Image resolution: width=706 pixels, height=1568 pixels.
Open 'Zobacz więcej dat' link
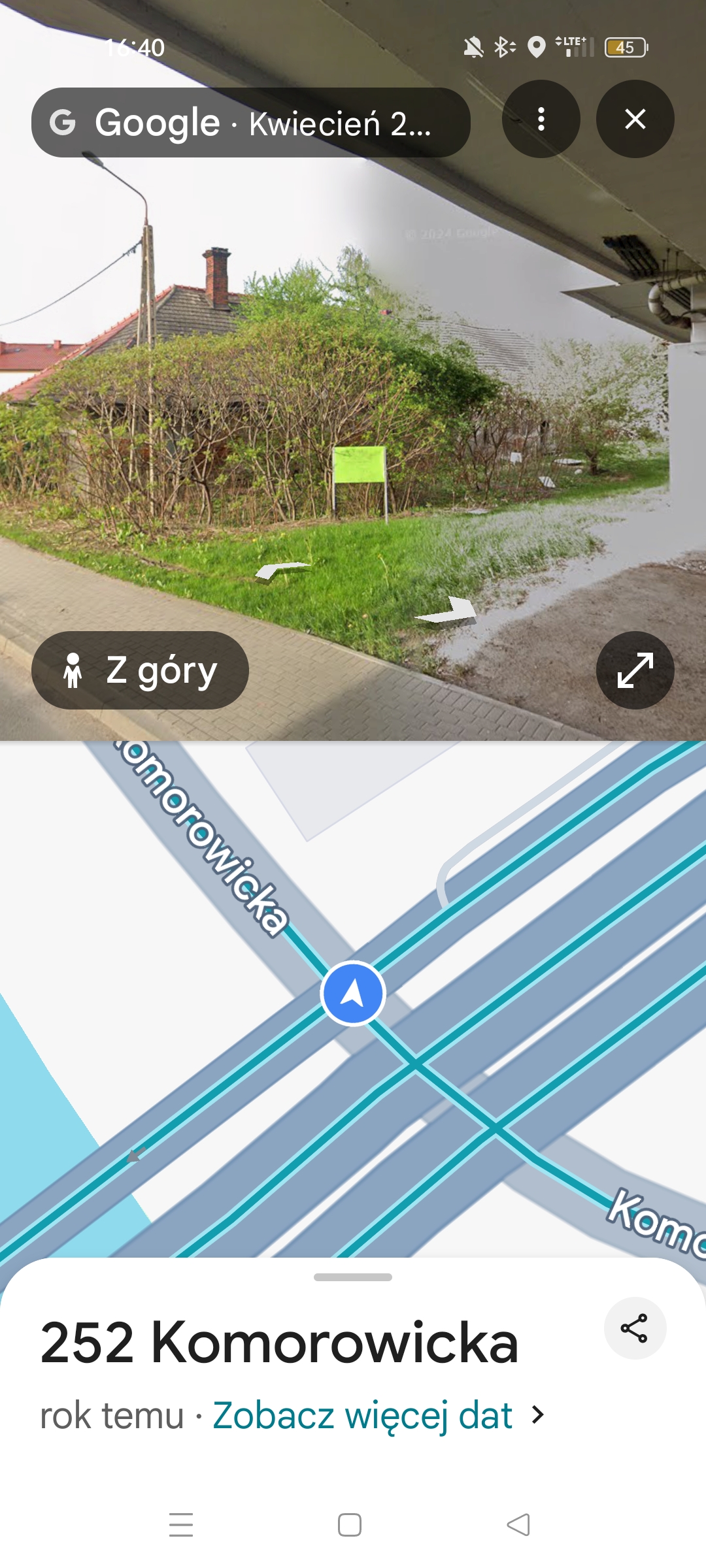pyautogui.click(x=363, y=1416)
